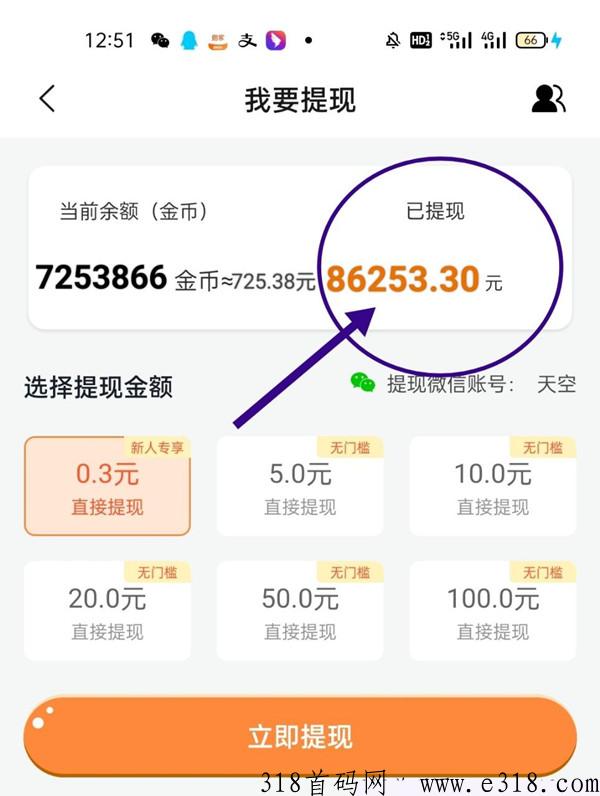Open the people icon in the top bar
Image resolution: width=600 pixels, height=796 pixels.
548,98
